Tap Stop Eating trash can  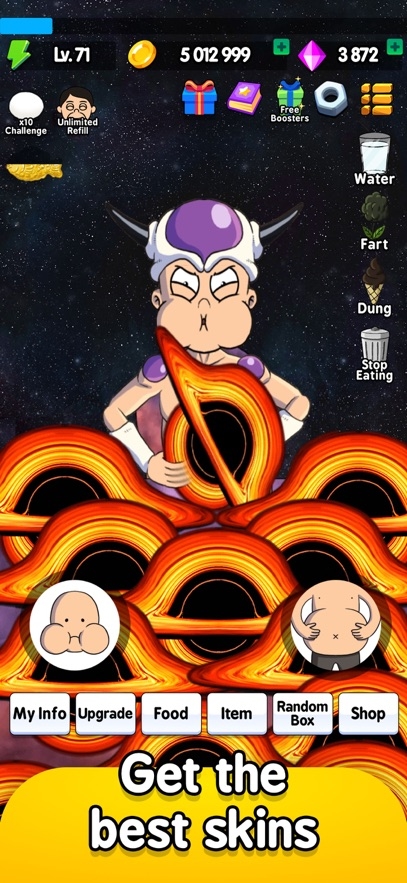pyautogui.click(x=374, y=354)
